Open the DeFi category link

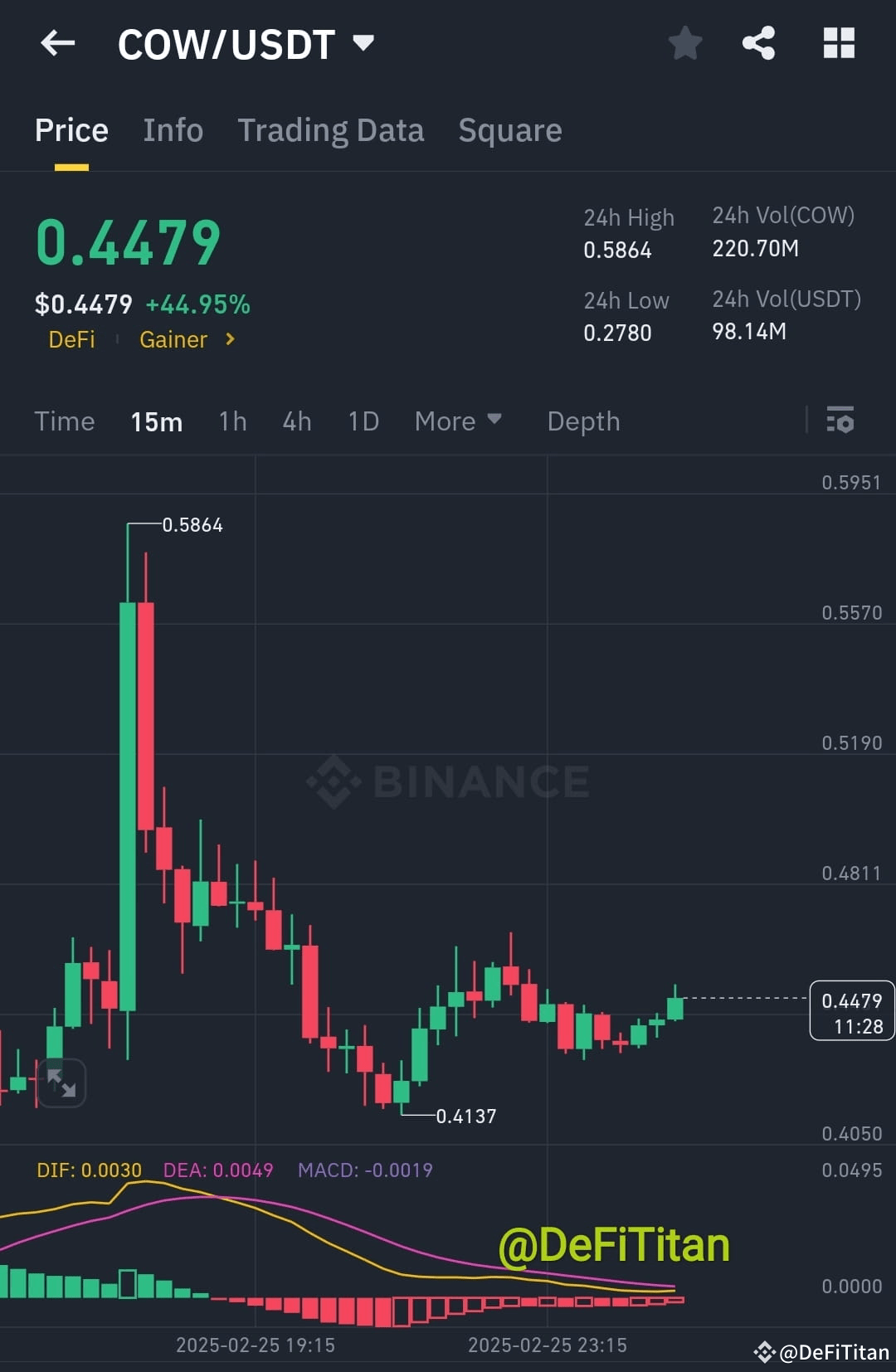[71, 339]
